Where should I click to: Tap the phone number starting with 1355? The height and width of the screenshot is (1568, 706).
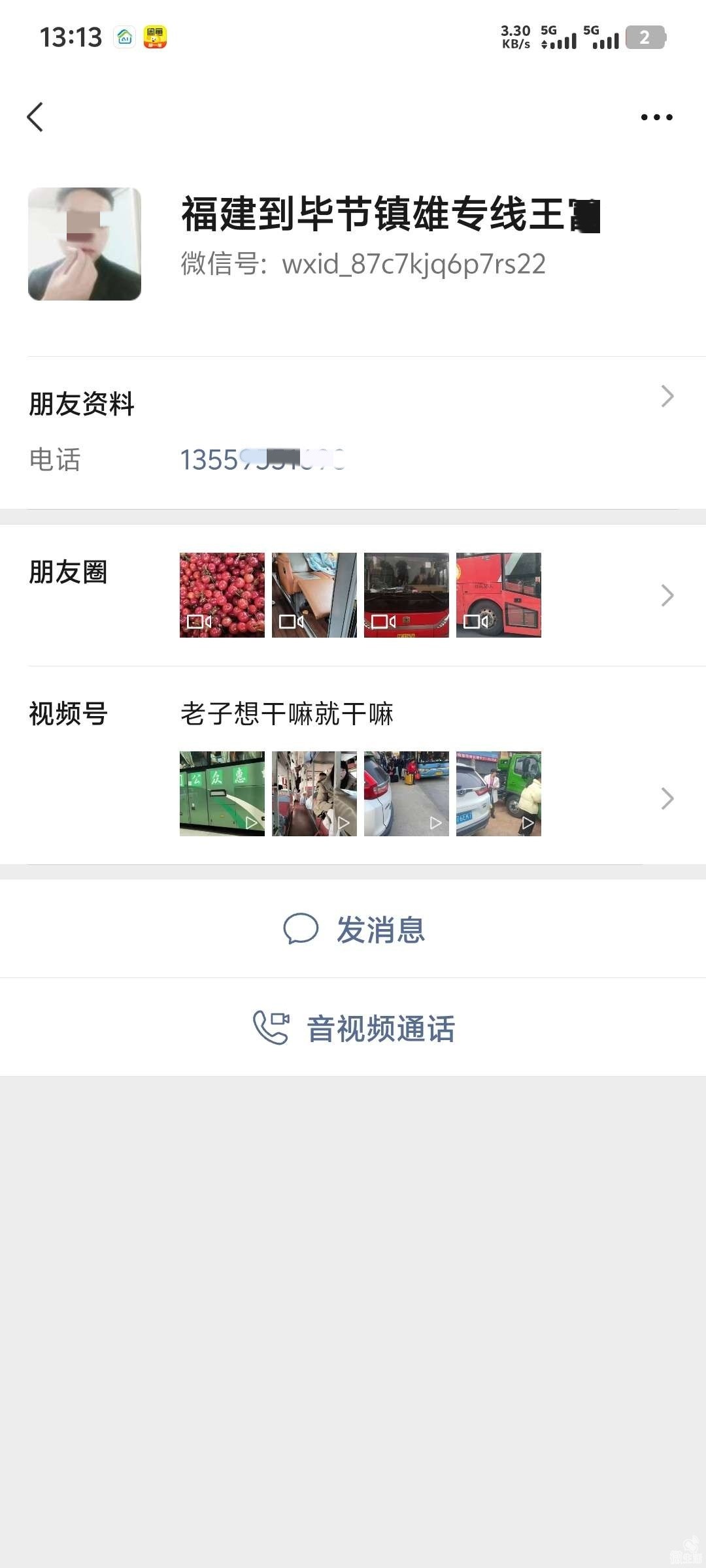tap(261, 459)
